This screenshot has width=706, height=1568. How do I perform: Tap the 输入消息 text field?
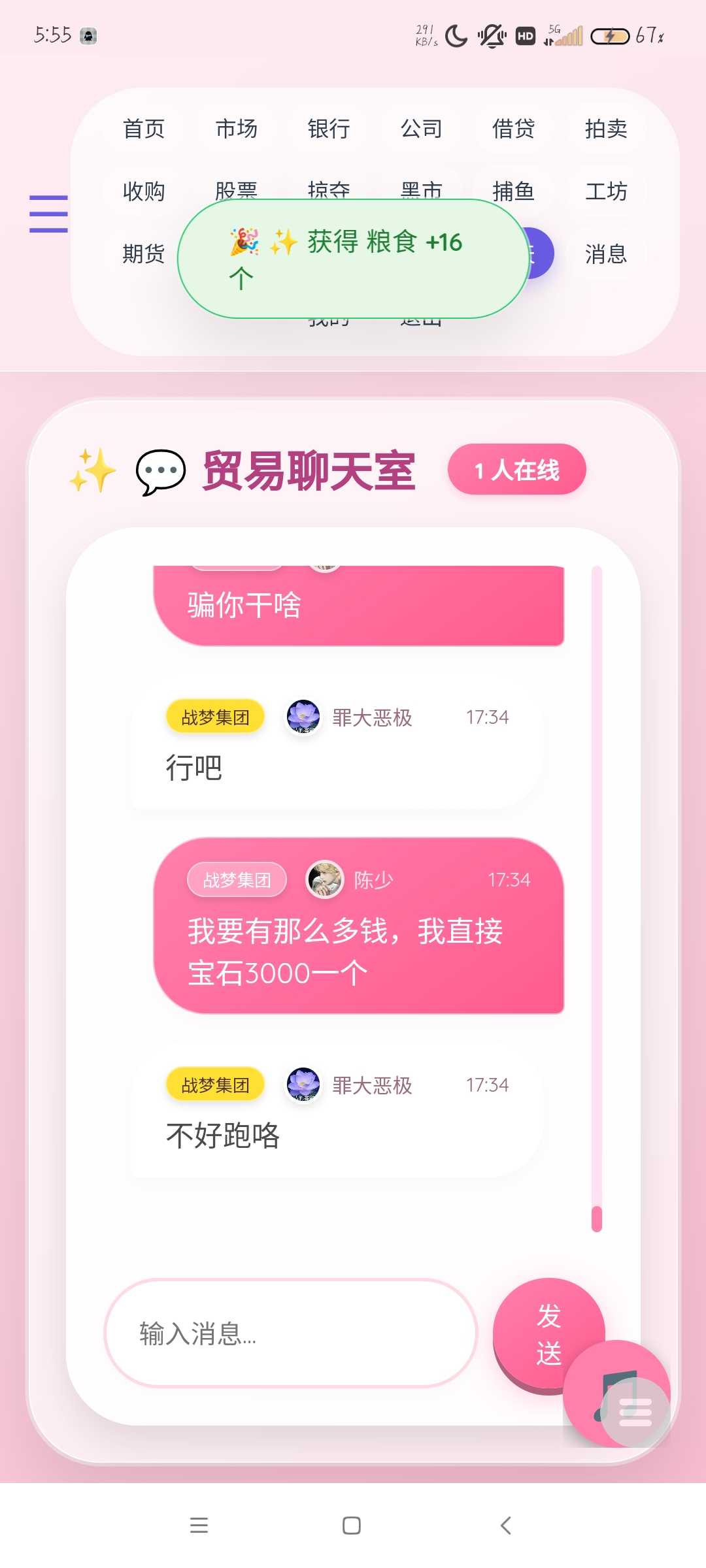point(290,1333)
